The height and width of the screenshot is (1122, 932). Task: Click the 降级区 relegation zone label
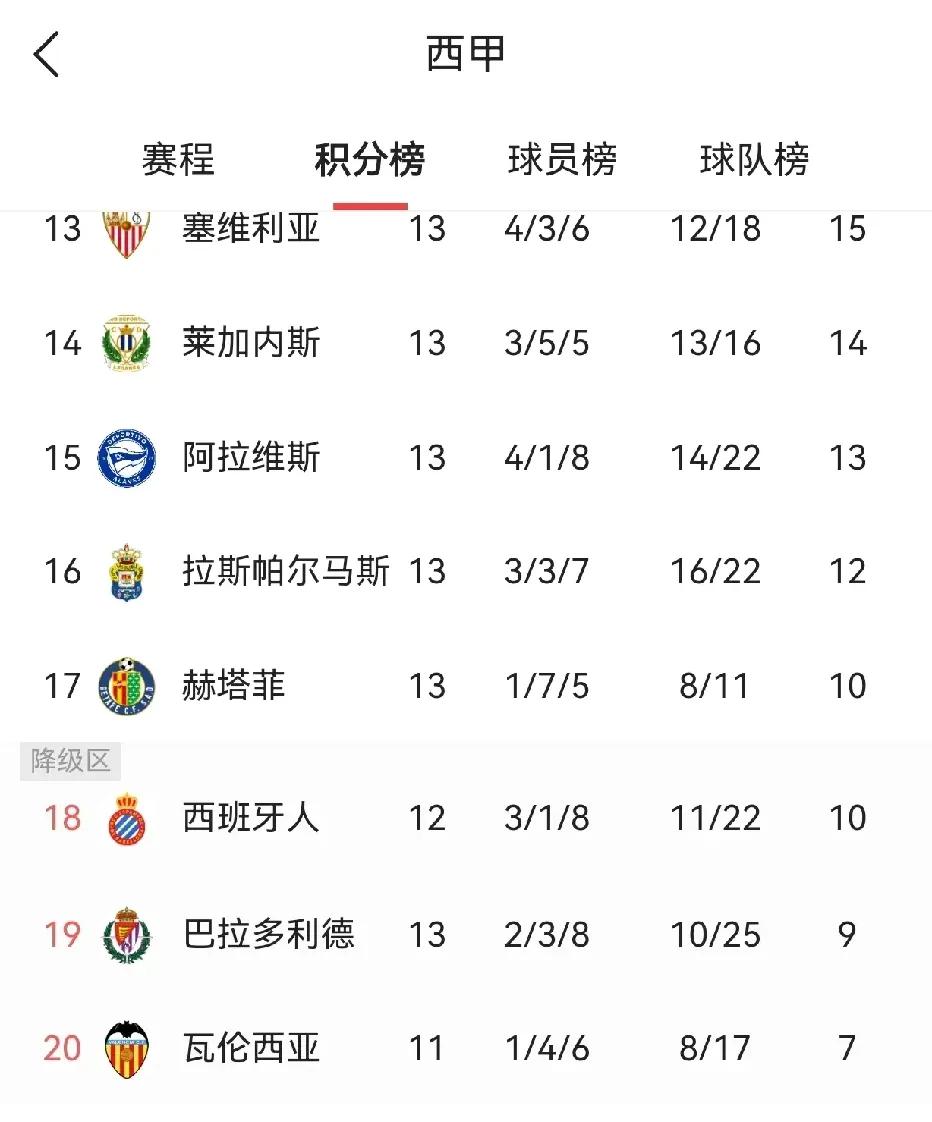point(69,761)
